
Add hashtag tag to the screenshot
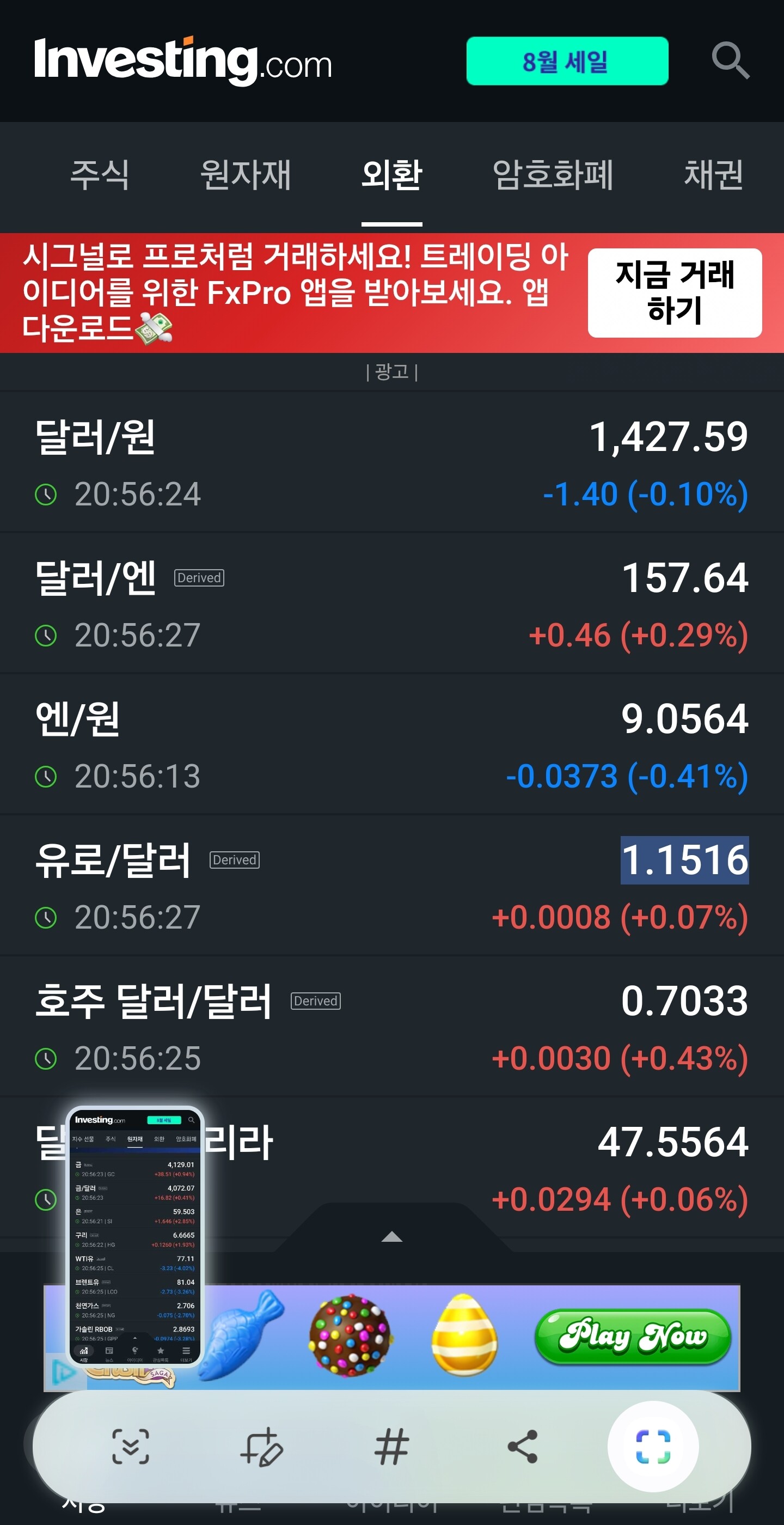tap(391, 1446)
